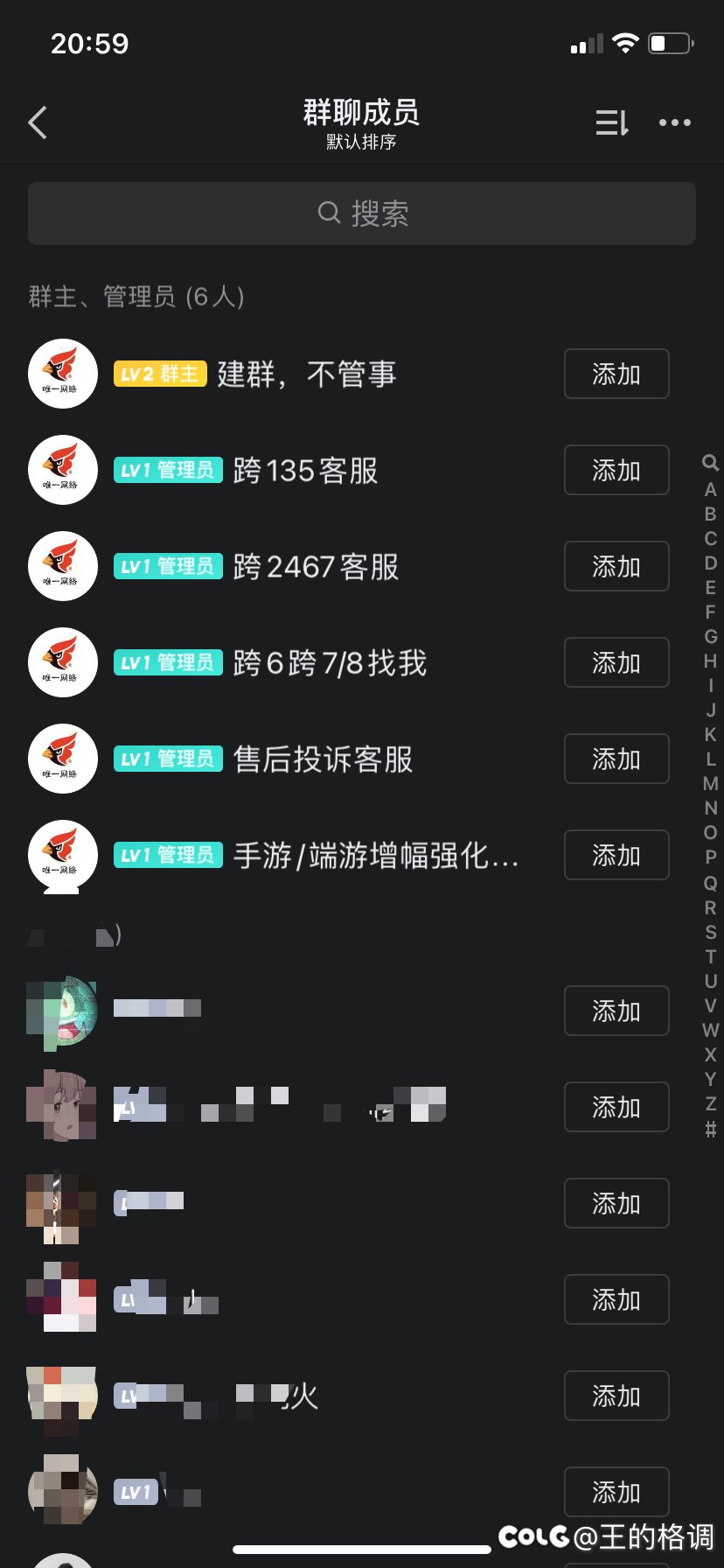Jump to # section in index
This screenshot has height=1568, width=724.
tap(711, 1129)
